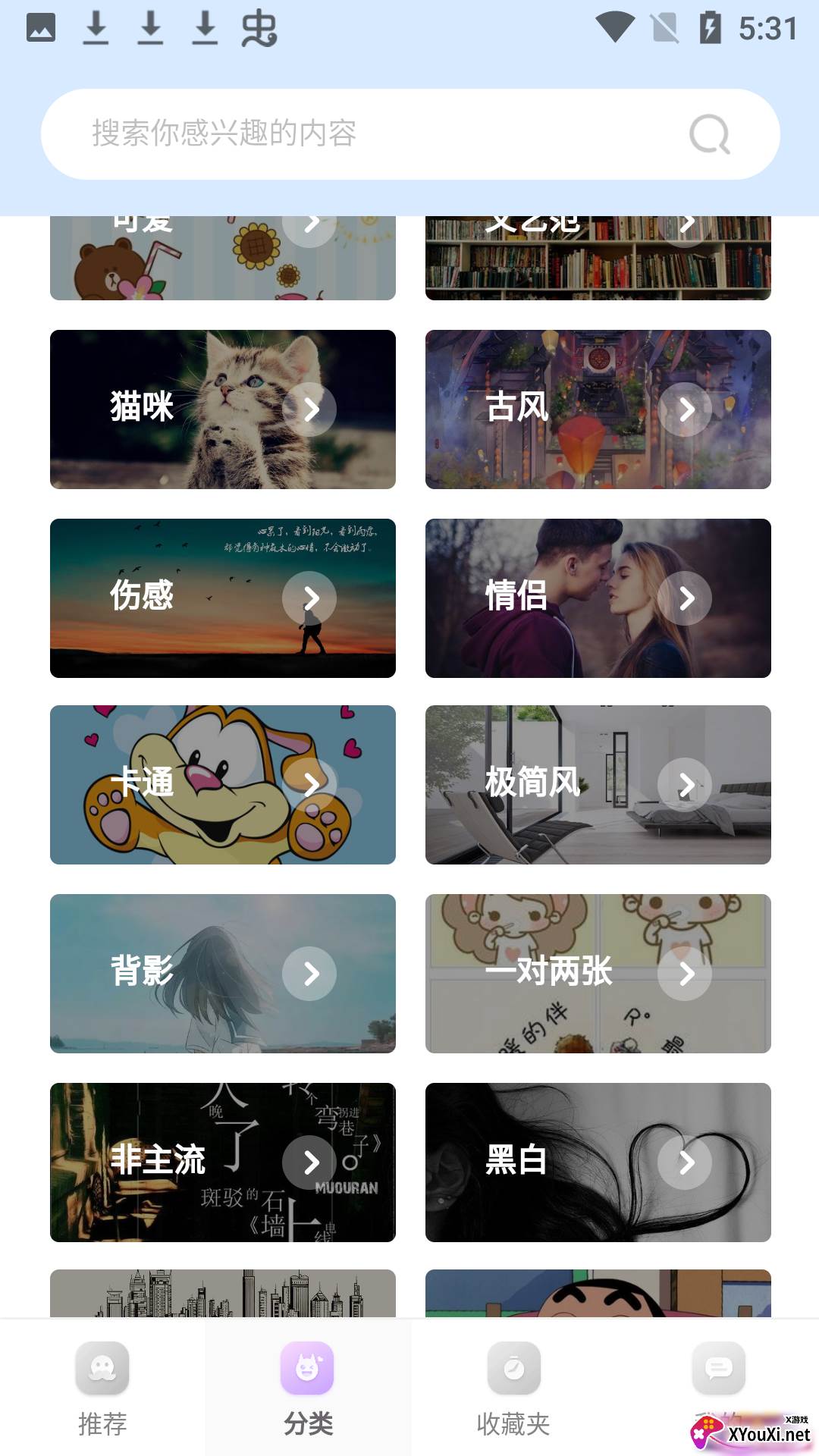Viewport: 819px width, 1456px height.
Task: Select the 分类 tab
Action: (308, 1388)
